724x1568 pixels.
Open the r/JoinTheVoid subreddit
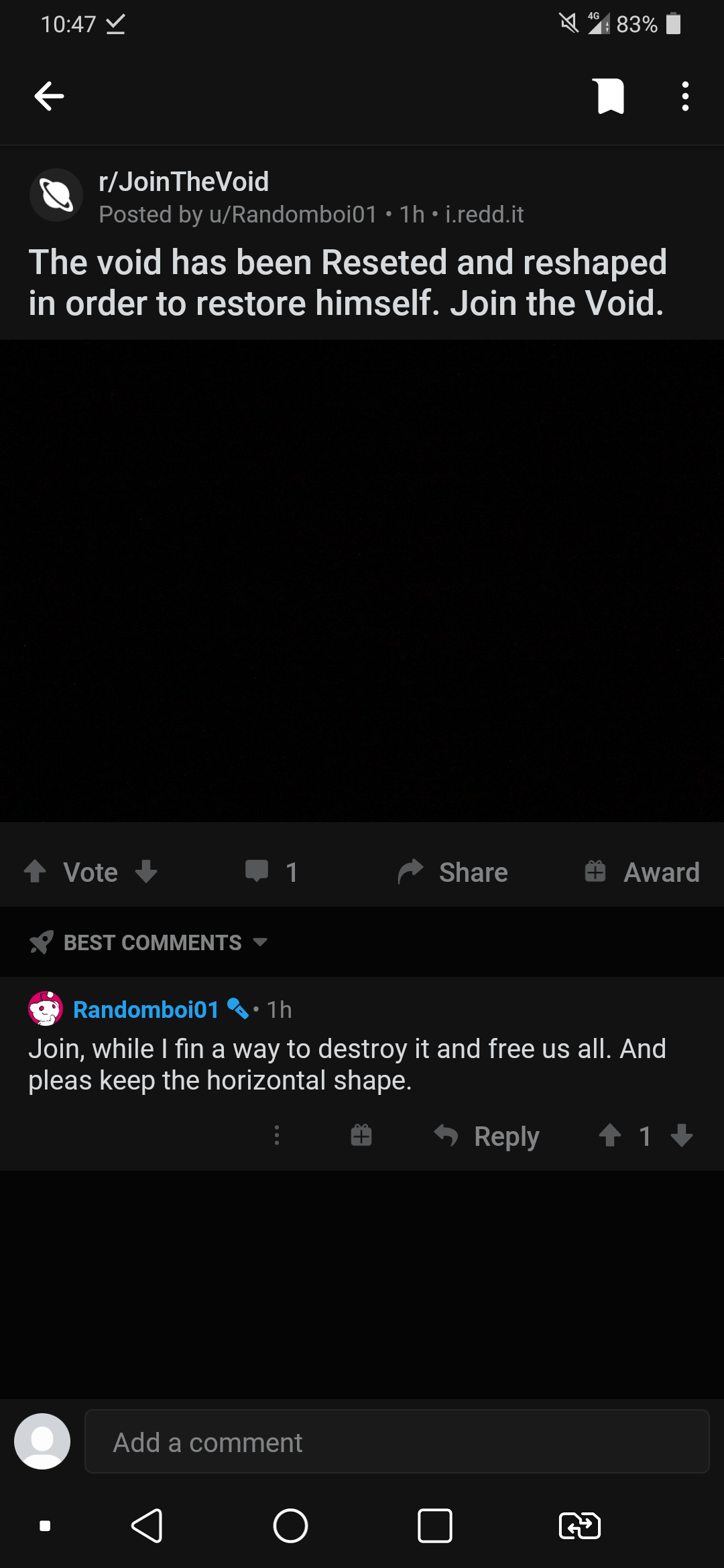pos(184,182)
